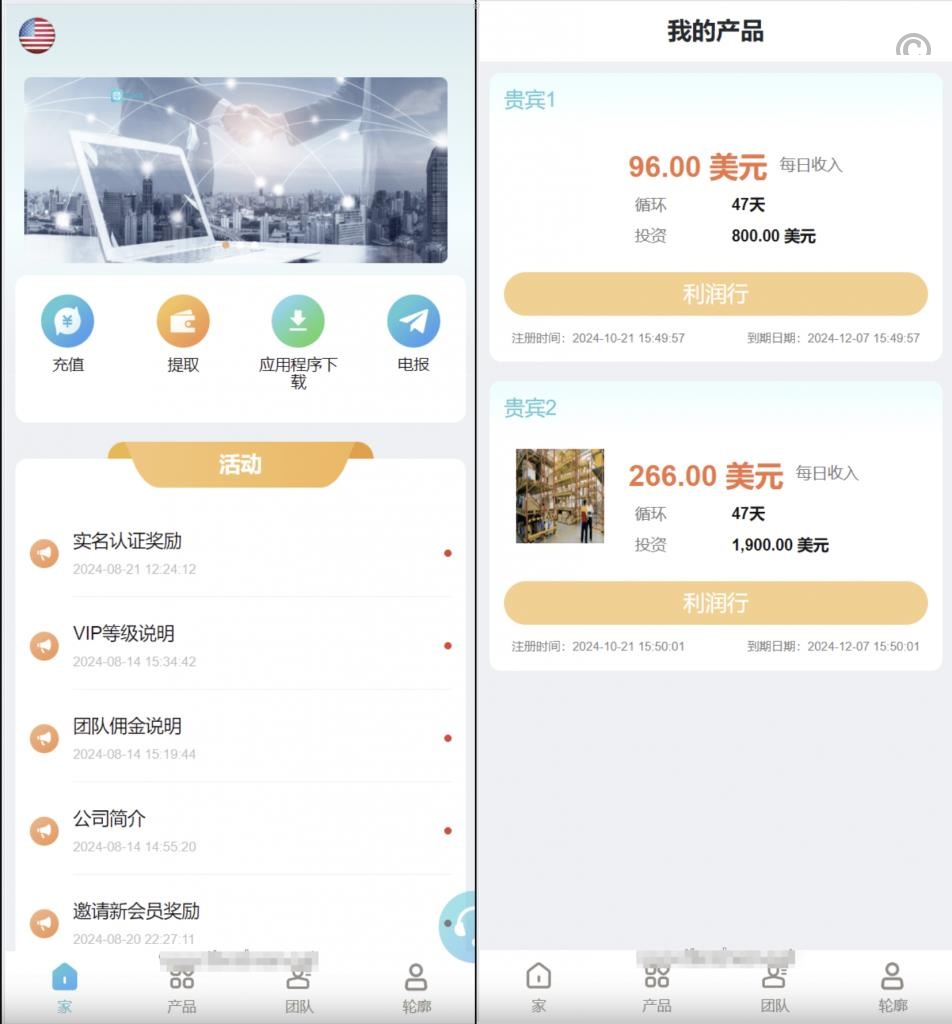
Task: Click the 利润行 button for 贵宾2
Action: tap(714, 602)
